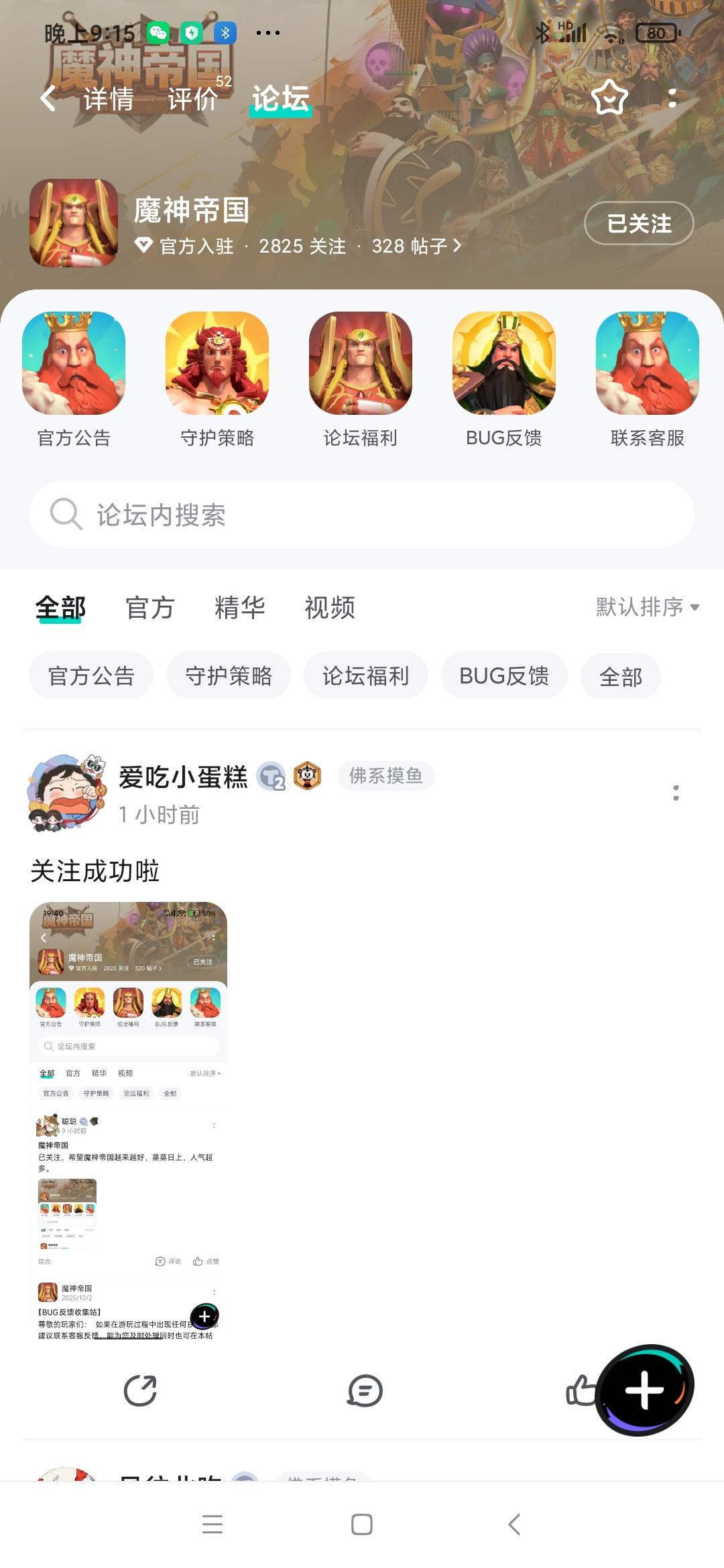724x1568 pixels.
Task: Open the 328 帖子 posts link
Action: pos(412,247)
